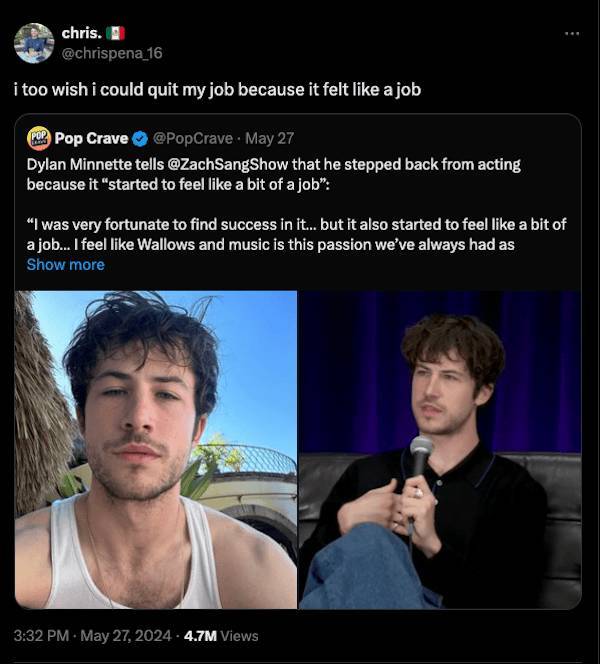Open the tweet's overflow menu
Image resolution: width=600 pixels, height=664 pixels.
(571, 34)
